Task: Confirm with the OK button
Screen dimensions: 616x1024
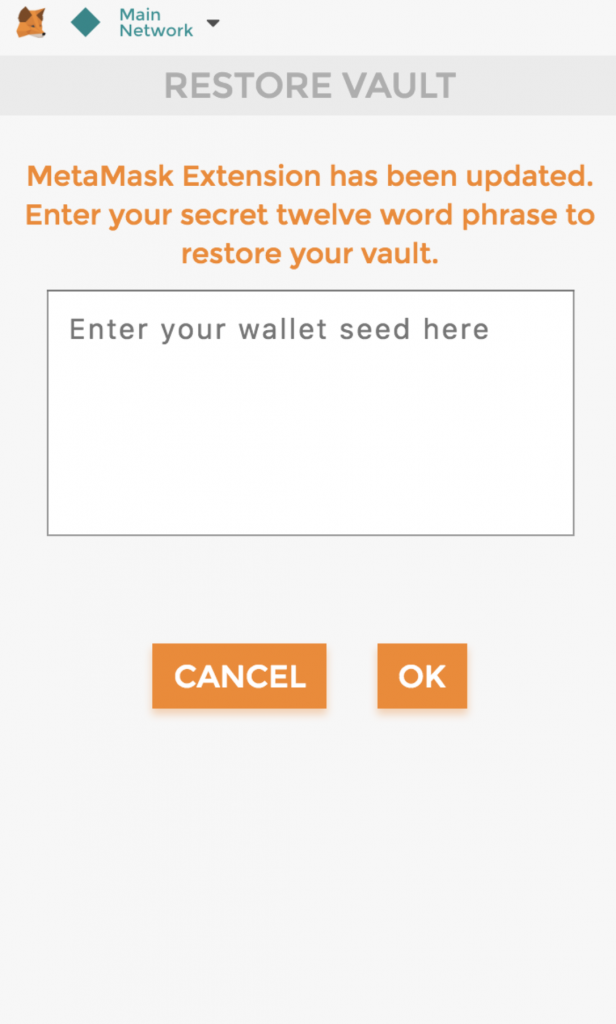Action: pos(421,676)
